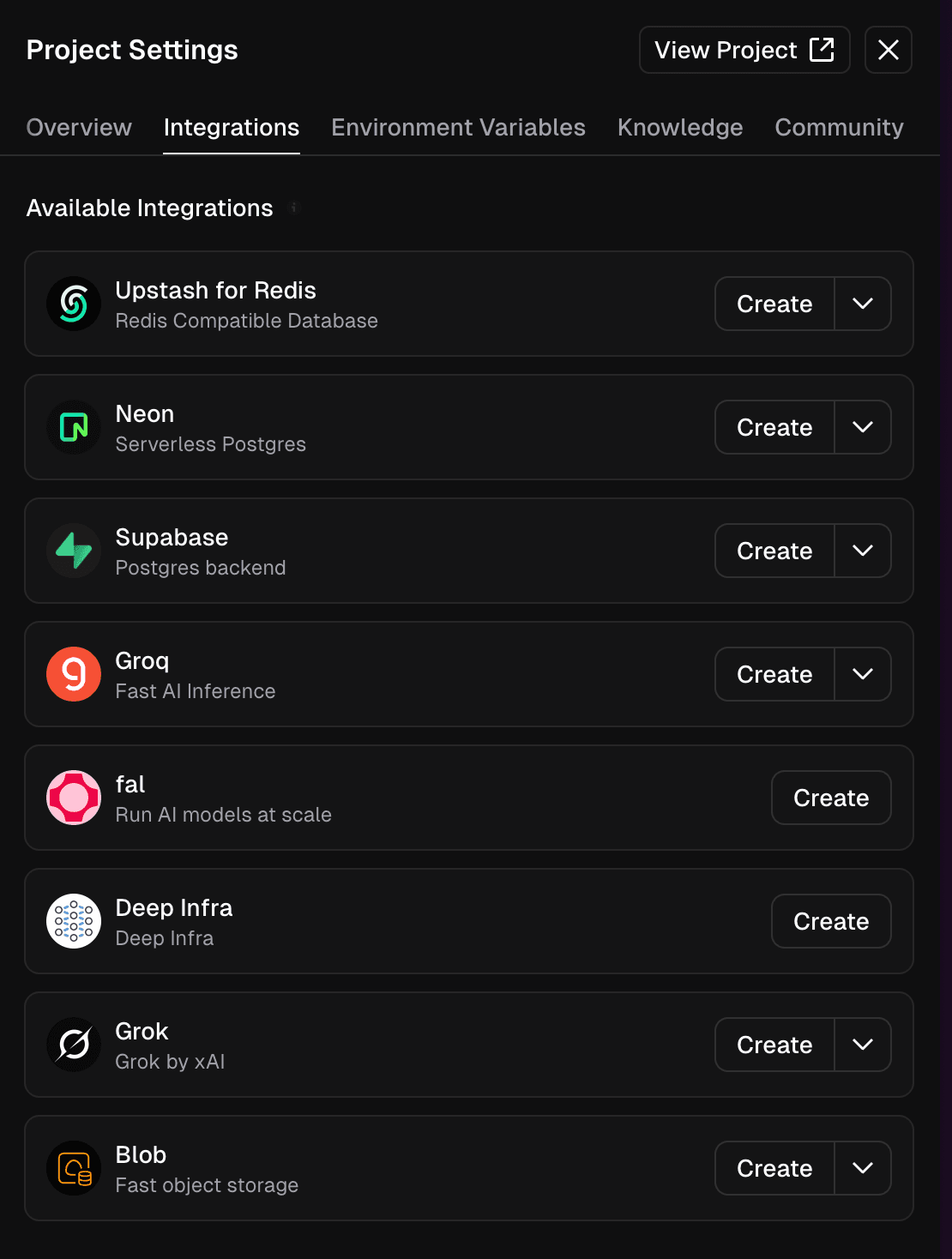This screenshot has width=952, height=1259.
Task: Open the Groq Create dropdown chevron
Action: click(863, 674)
